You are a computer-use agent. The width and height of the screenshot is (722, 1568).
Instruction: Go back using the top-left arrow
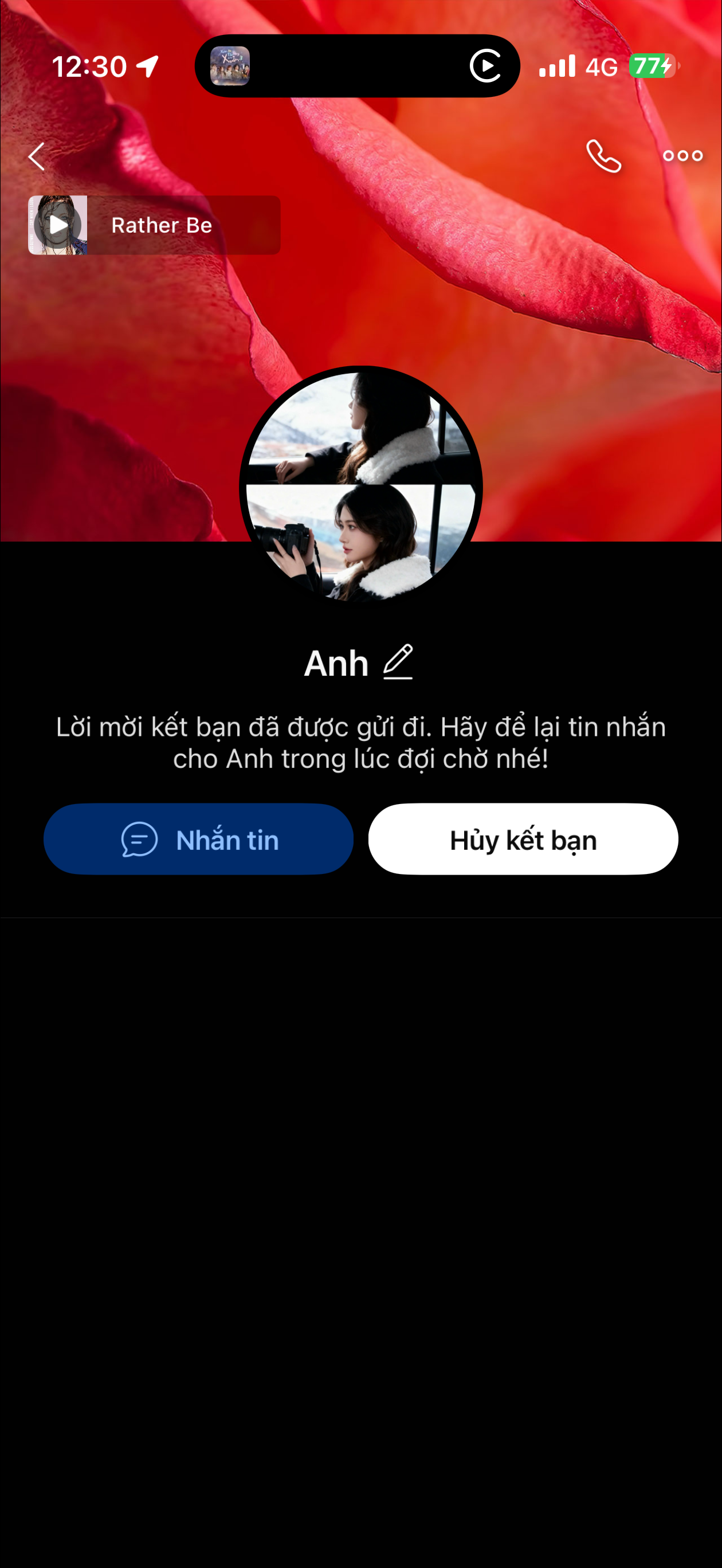click(37, 156)
